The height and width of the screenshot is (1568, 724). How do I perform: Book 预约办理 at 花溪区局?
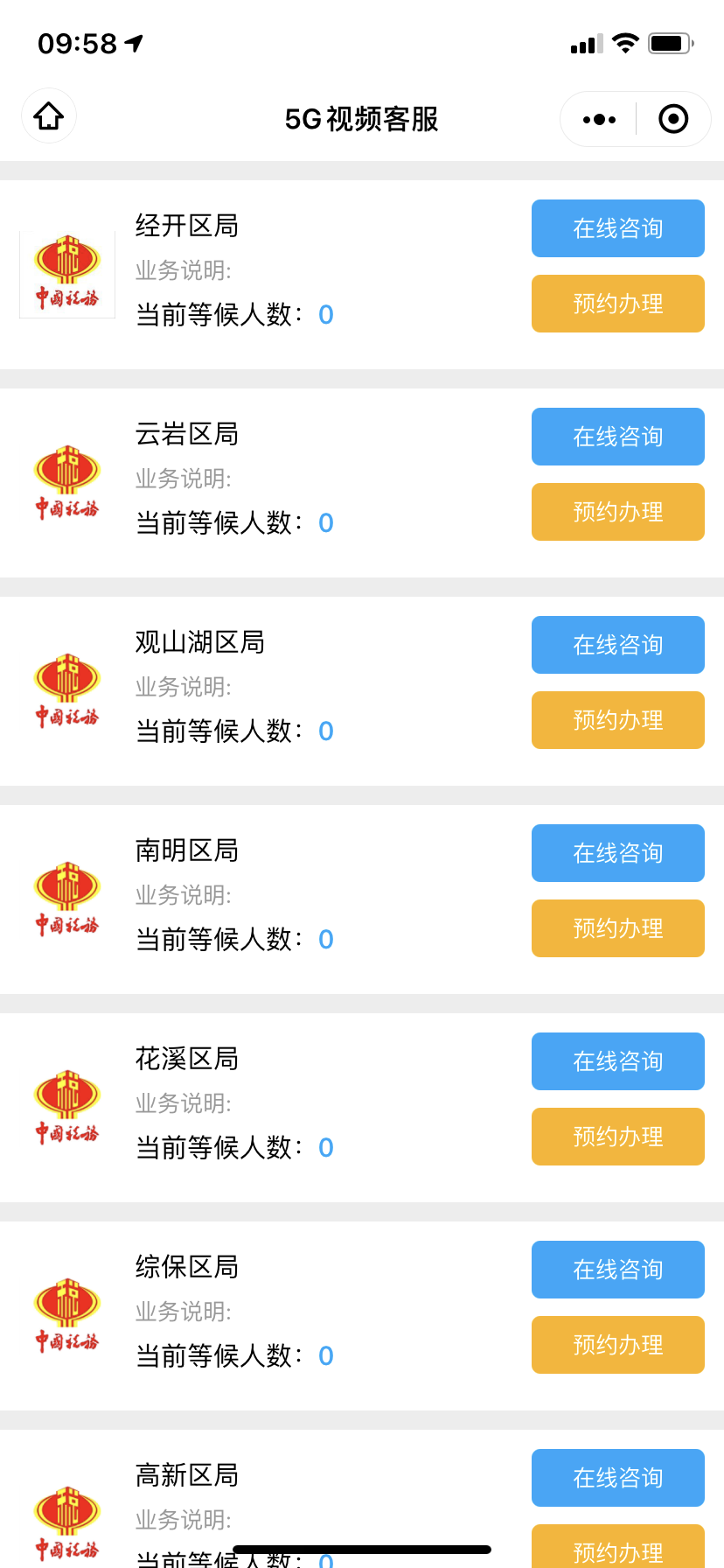click(x=618, y=1137)
